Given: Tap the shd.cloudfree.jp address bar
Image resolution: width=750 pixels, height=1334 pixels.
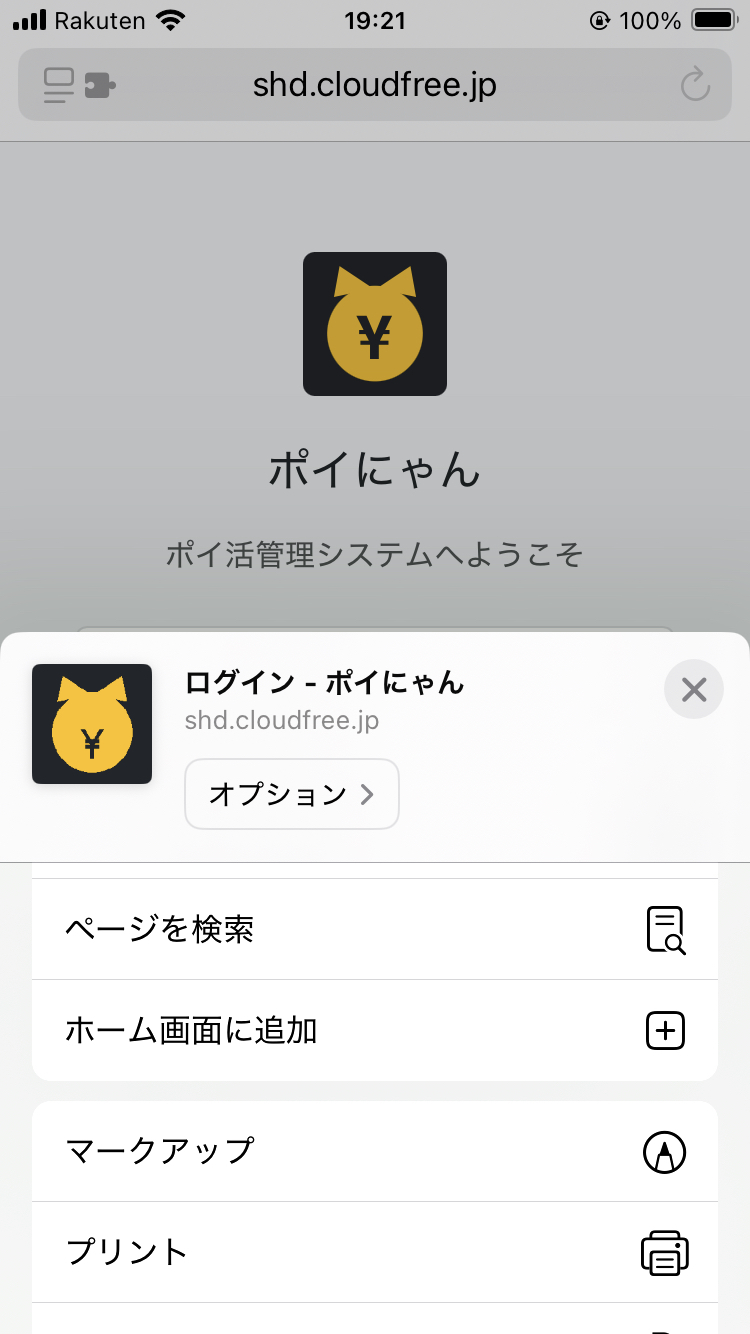Looking at the screenshot, I should (374, 85).
